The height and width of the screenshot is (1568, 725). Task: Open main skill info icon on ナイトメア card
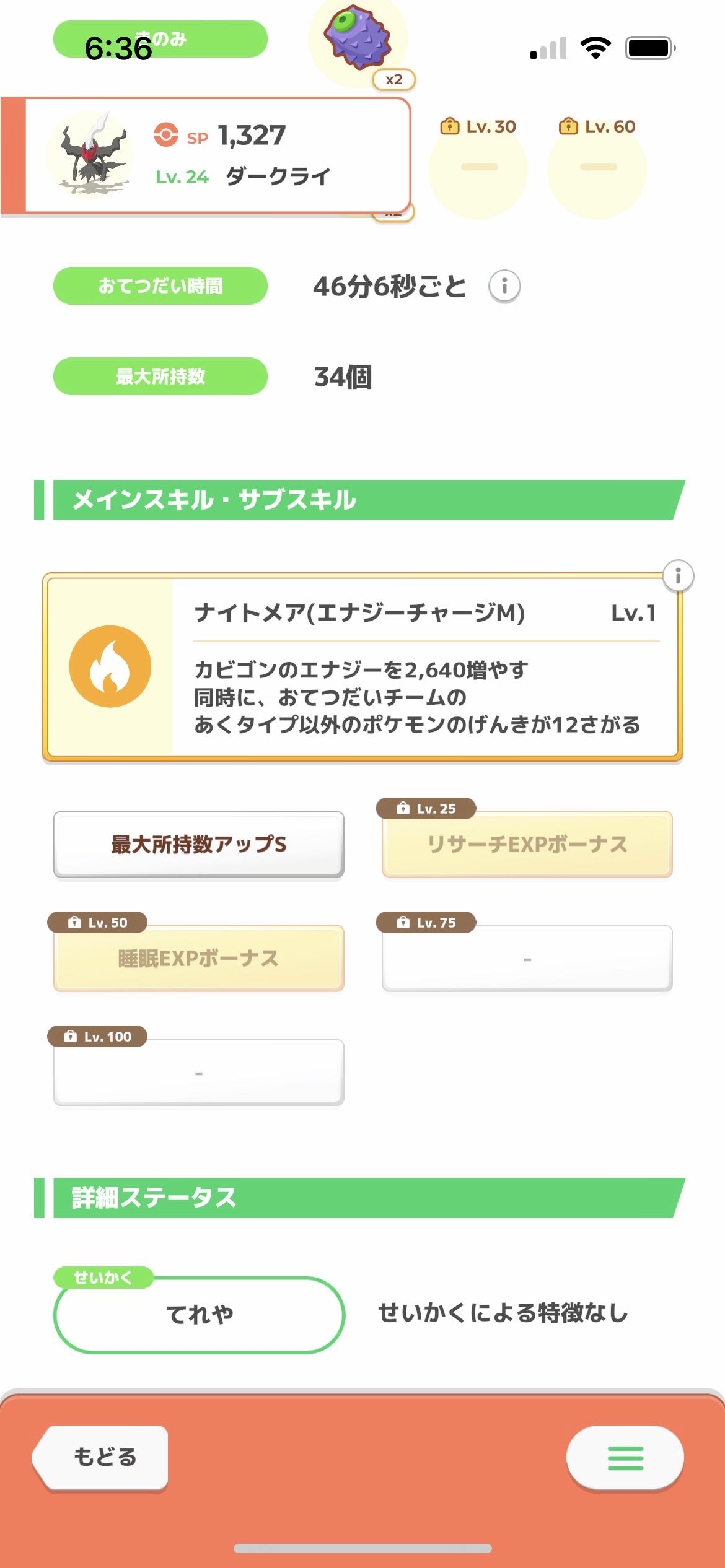coord(678,576)
